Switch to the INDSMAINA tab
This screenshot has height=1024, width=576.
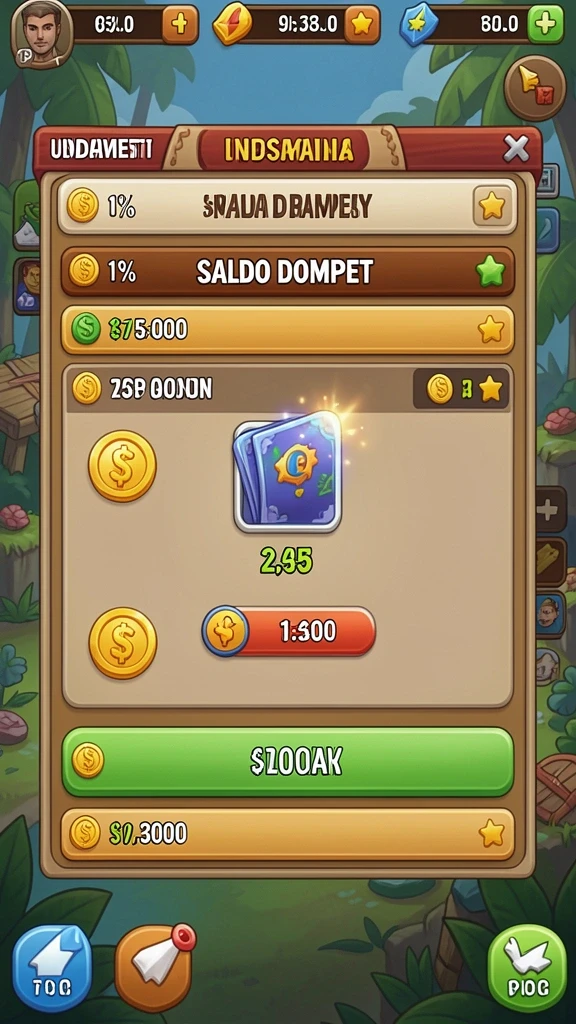tap(288, 150)
